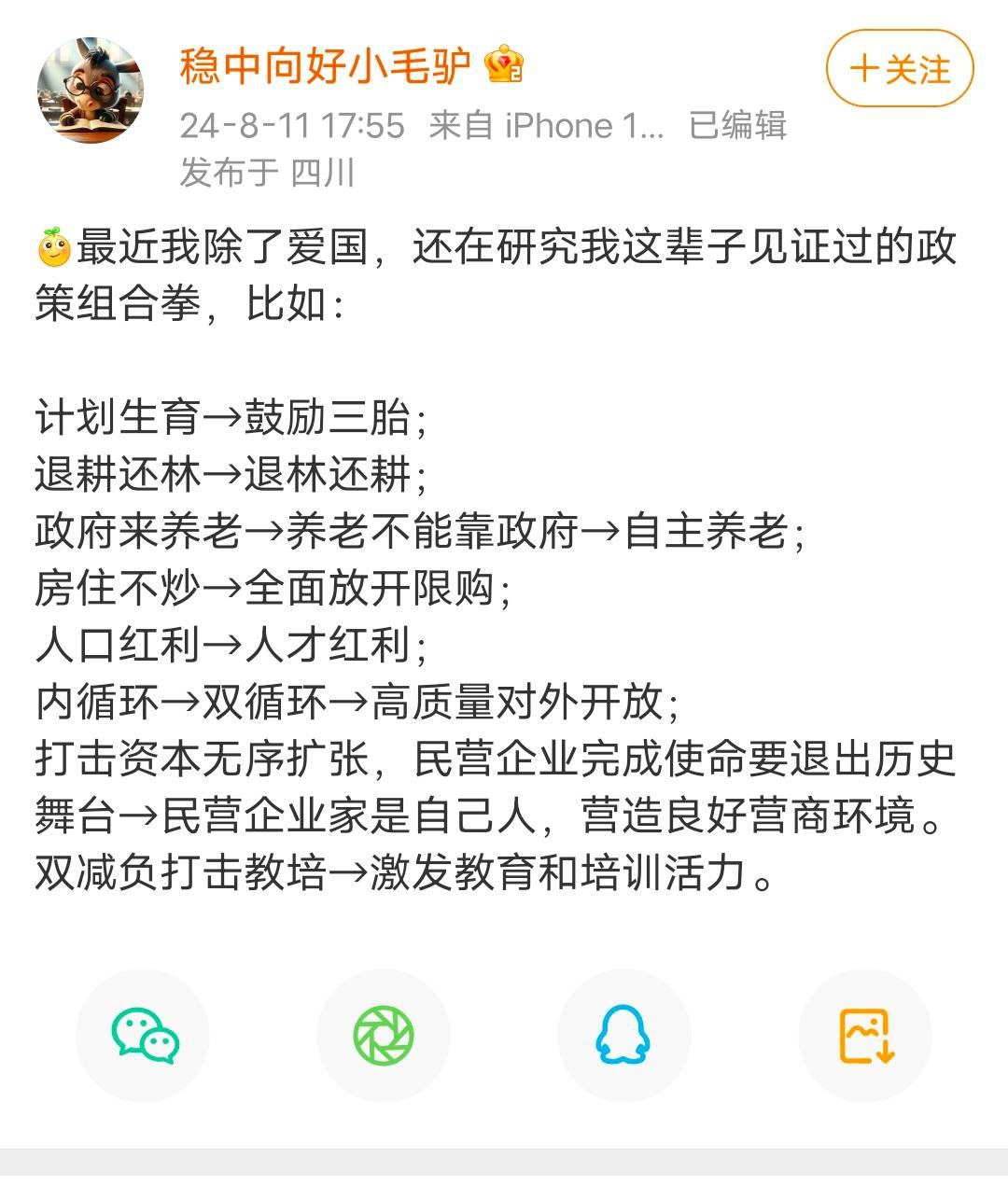Follow 稳中向好小毛驴 with the 关注 button

point(899,70)
